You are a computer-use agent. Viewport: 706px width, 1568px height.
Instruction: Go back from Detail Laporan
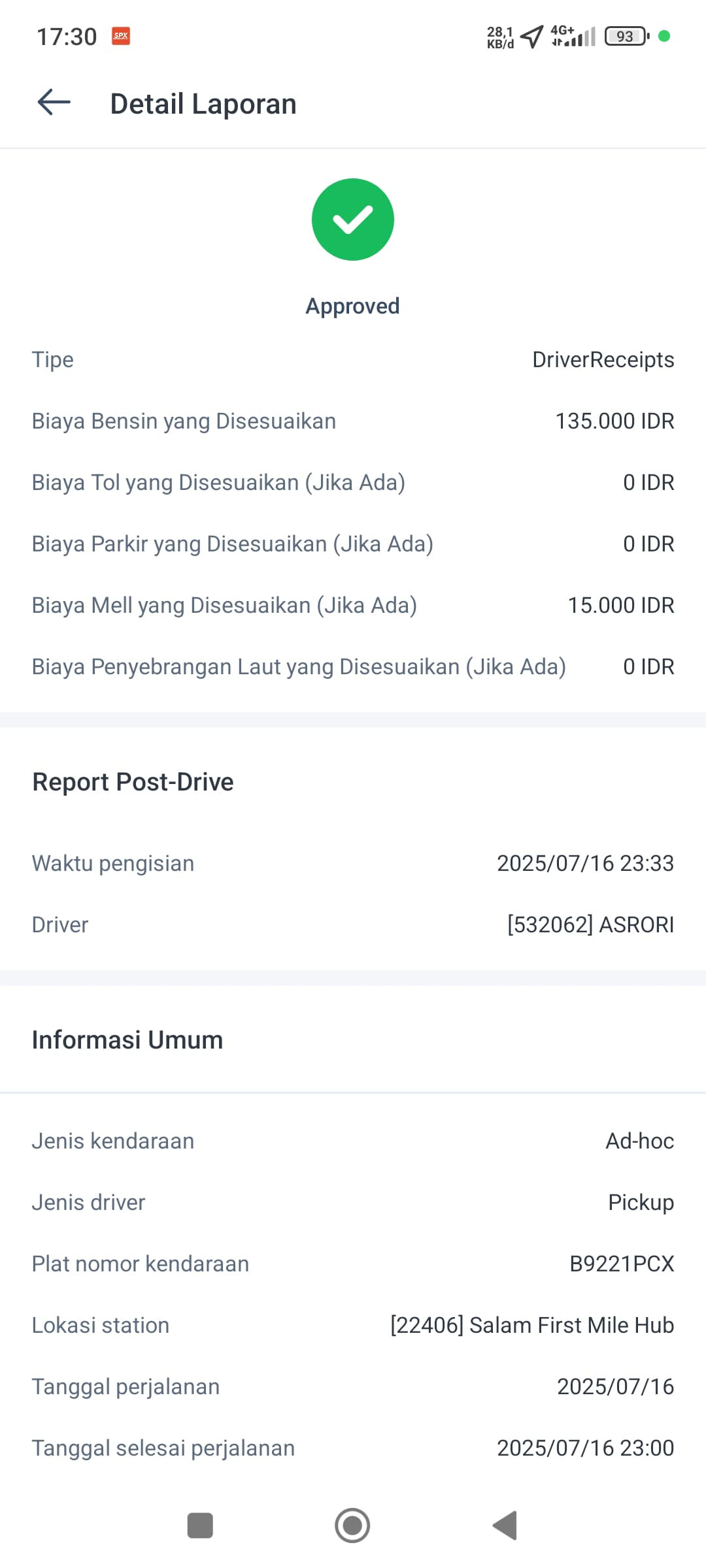coord(54,103)
